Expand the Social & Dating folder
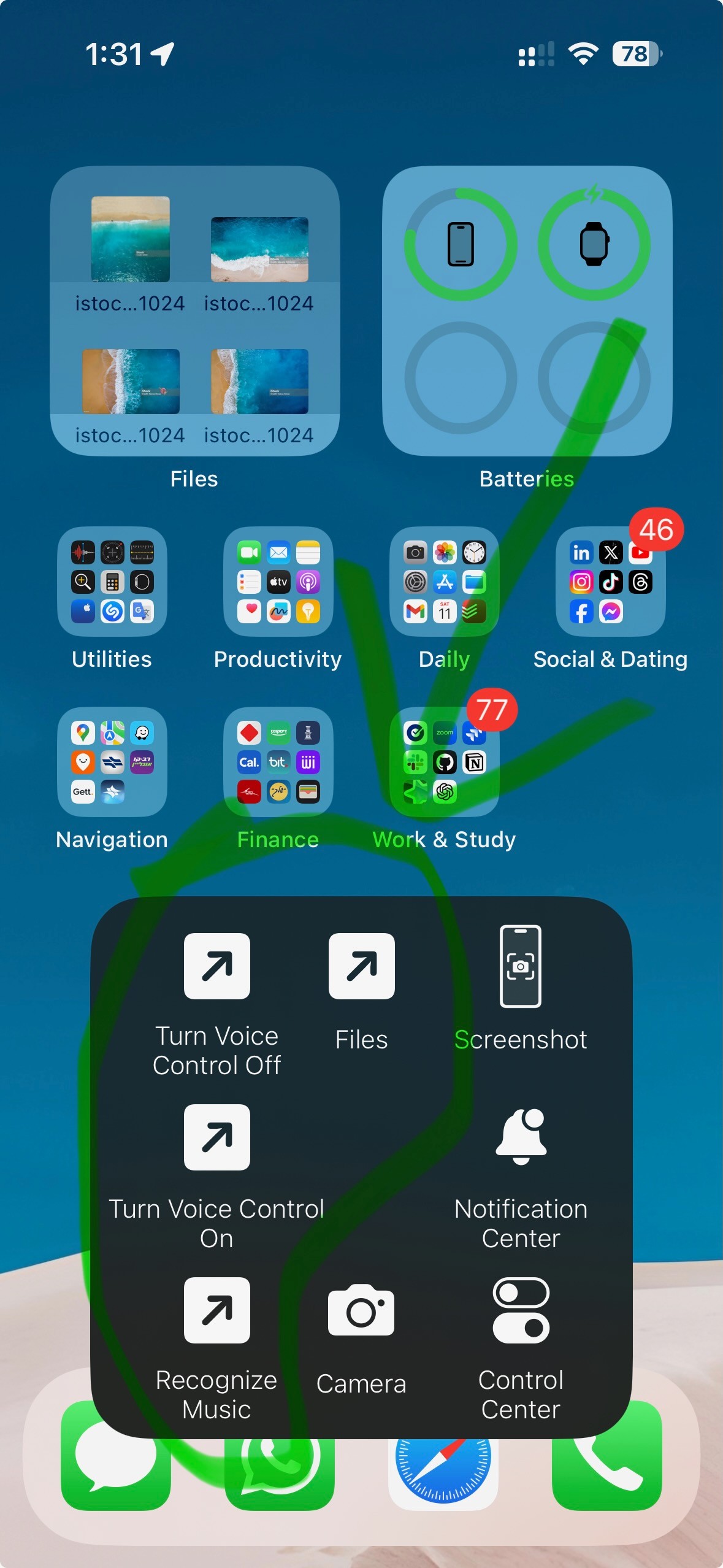723x1568 pixels. pos(610,582)
